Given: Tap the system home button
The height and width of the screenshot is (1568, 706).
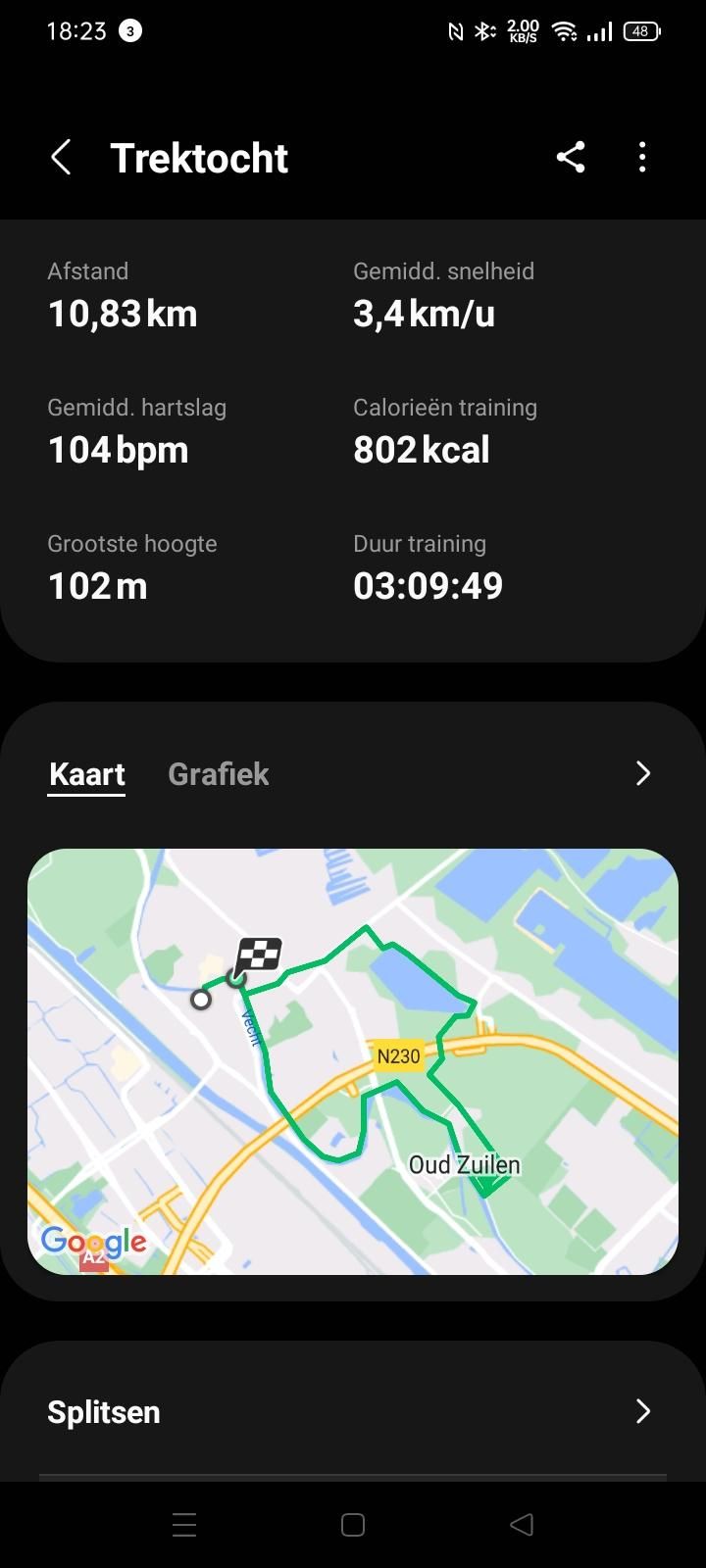Looking at the screenshot, I should (353, 1525).
